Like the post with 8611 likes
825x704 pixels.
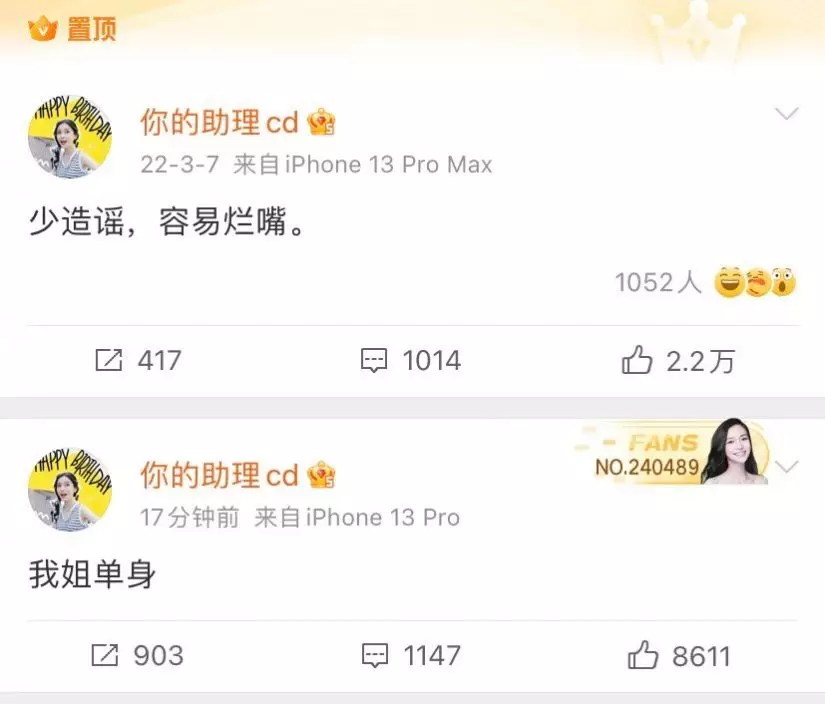click(x=678, y=656)
